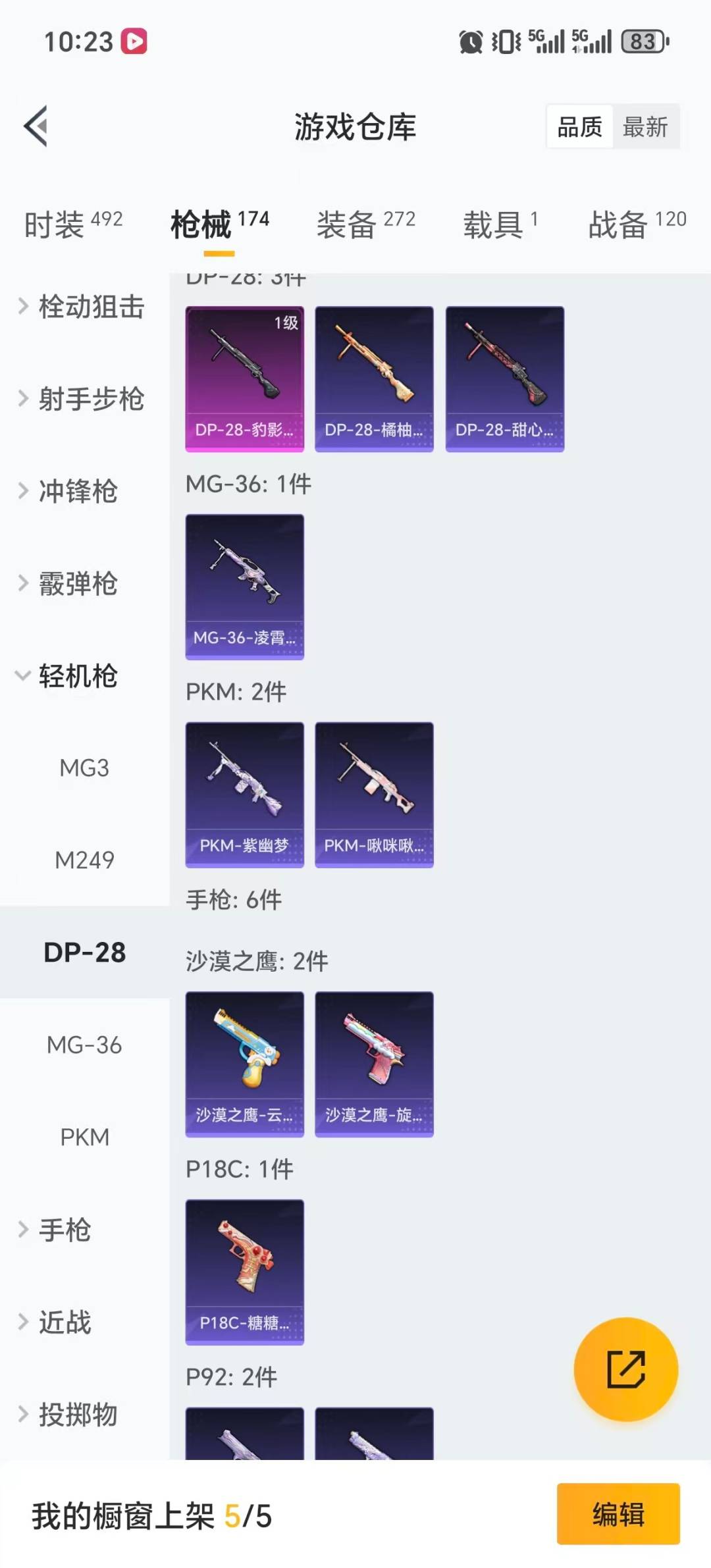Screen dimensions: 711x1568
Task: Select M249 in the side list
Action: point(84,860)
